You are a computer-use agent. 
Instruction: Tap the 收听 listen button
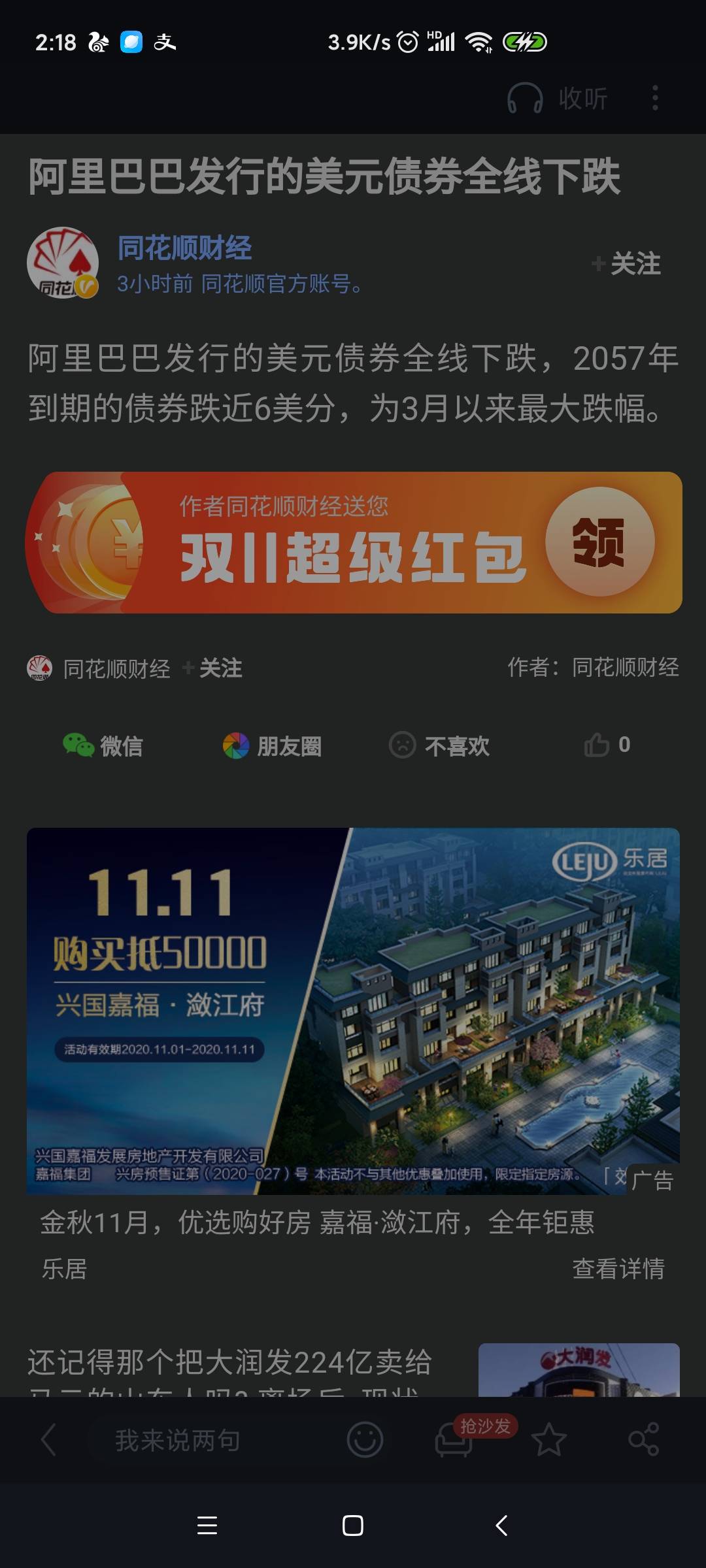pyautogui.click(x=558, y=99)
